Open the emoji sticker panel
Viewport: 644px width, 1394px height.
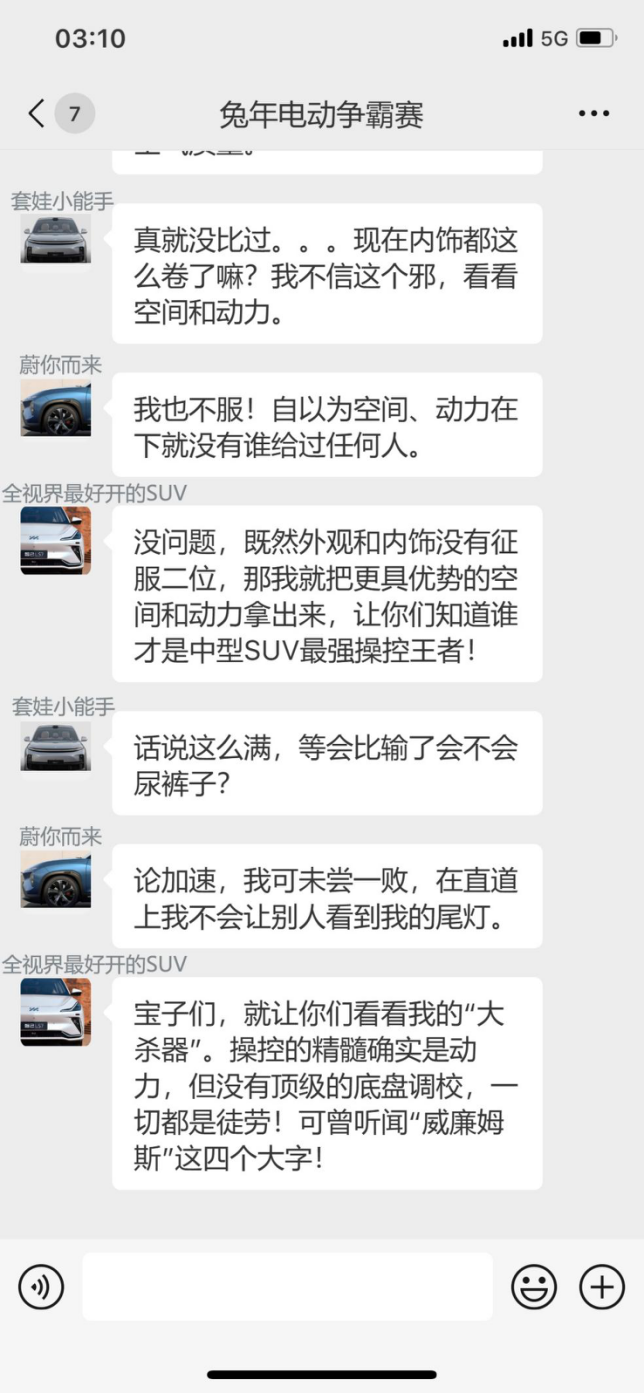pyautogui.click(x=534, y=1287)
